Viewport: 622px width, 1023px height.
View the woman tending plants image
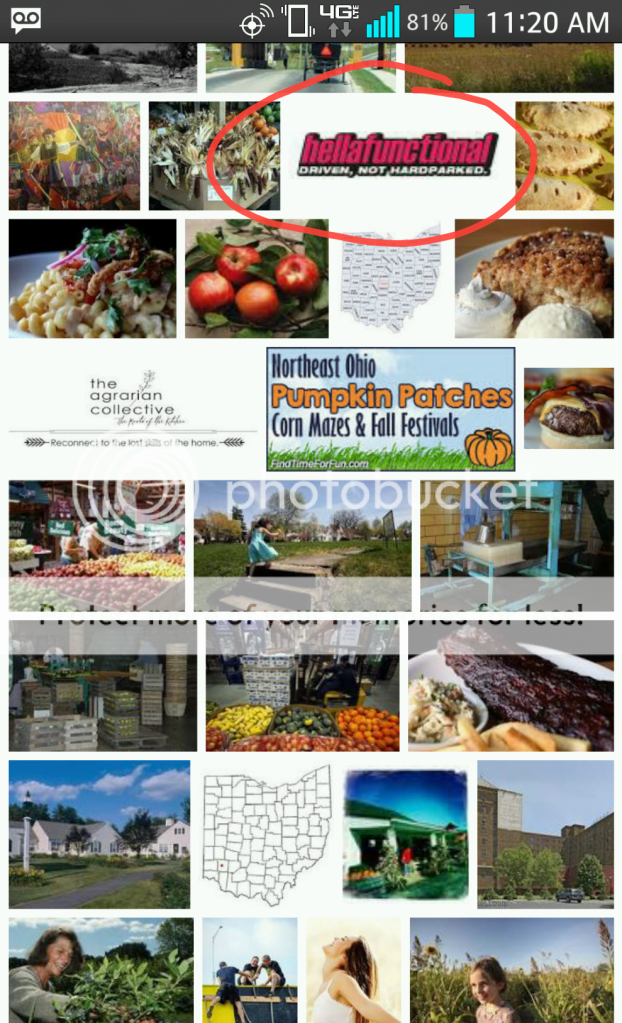99,970
